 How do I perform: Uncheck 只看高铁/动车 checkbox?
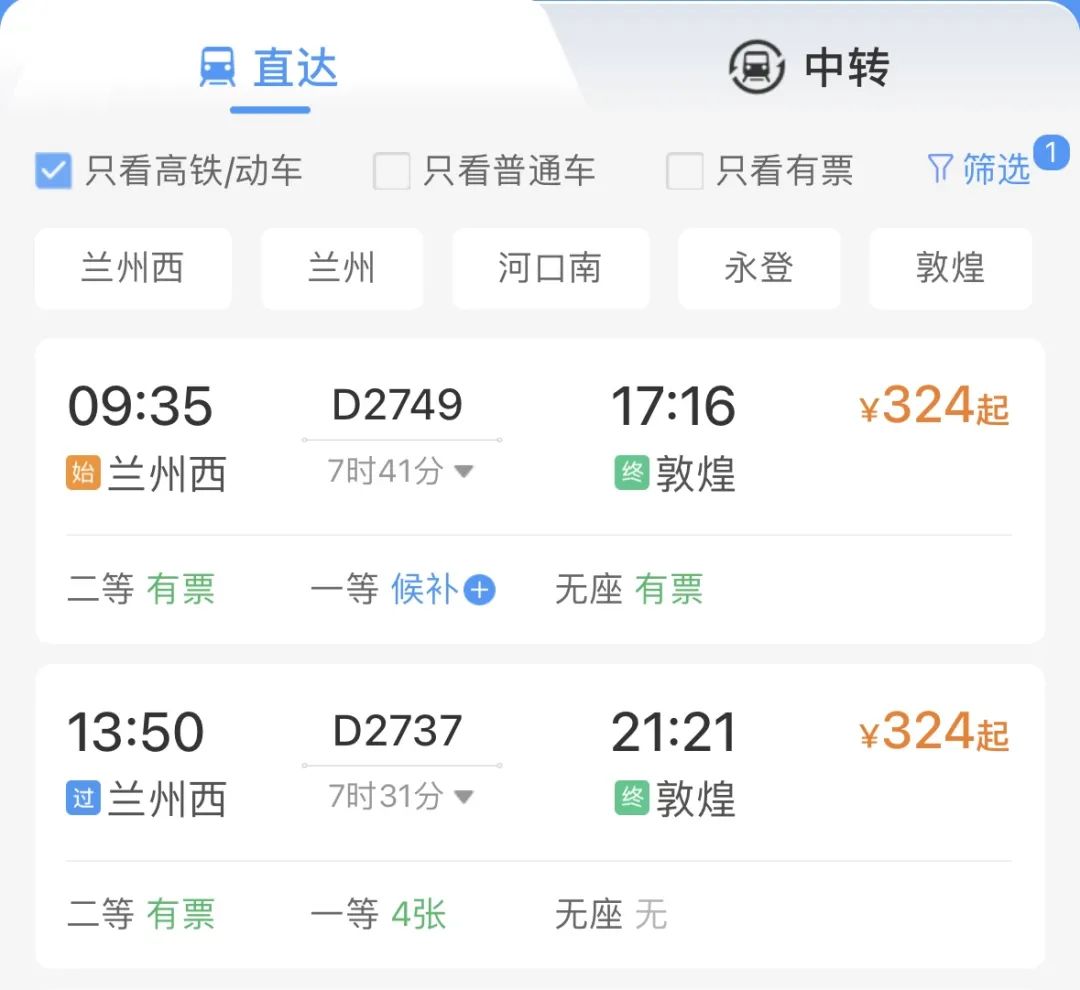click(x=53, y=171)
